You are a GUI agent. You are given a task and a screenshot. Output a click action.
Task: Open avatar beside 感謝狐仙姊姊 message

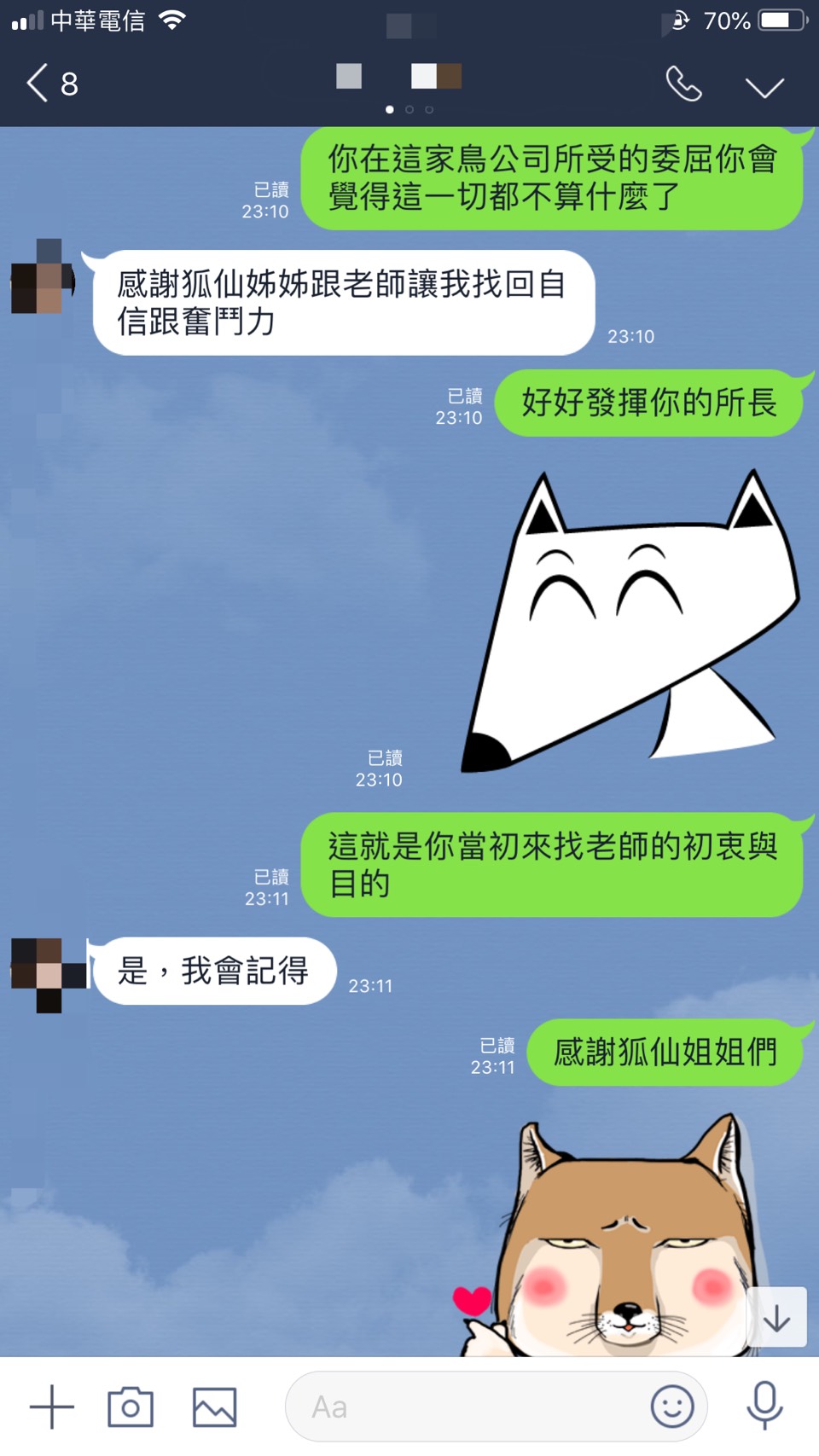pyautogui.click(x=43, y=278)
